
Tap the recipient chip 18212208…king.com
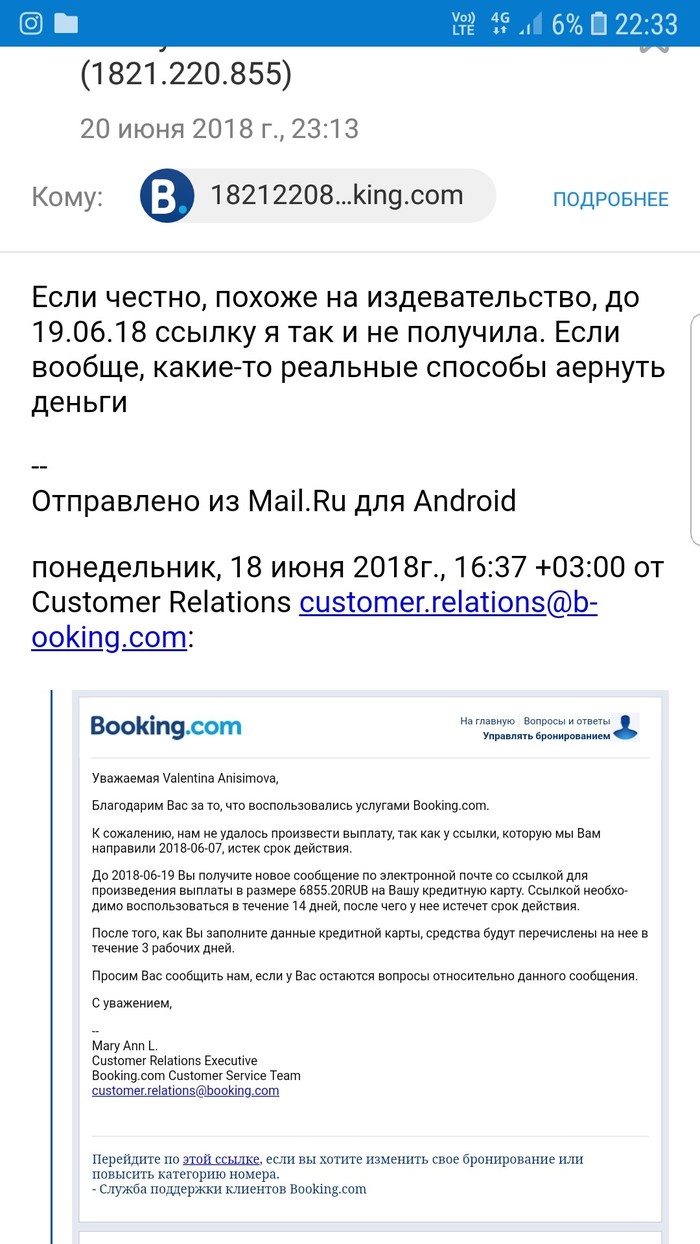pos(317,195)
